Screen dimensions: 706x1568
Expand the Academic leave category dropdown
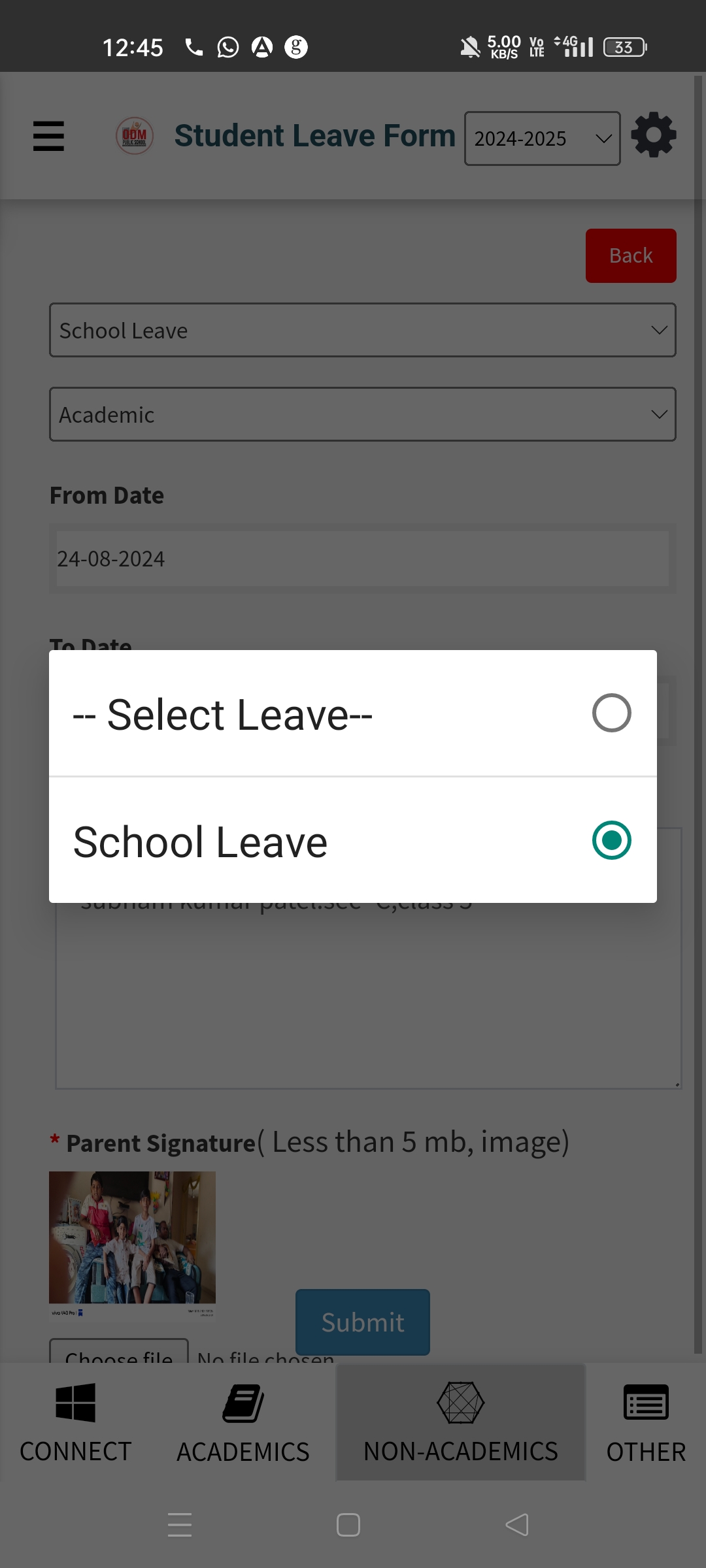(362, 414)
